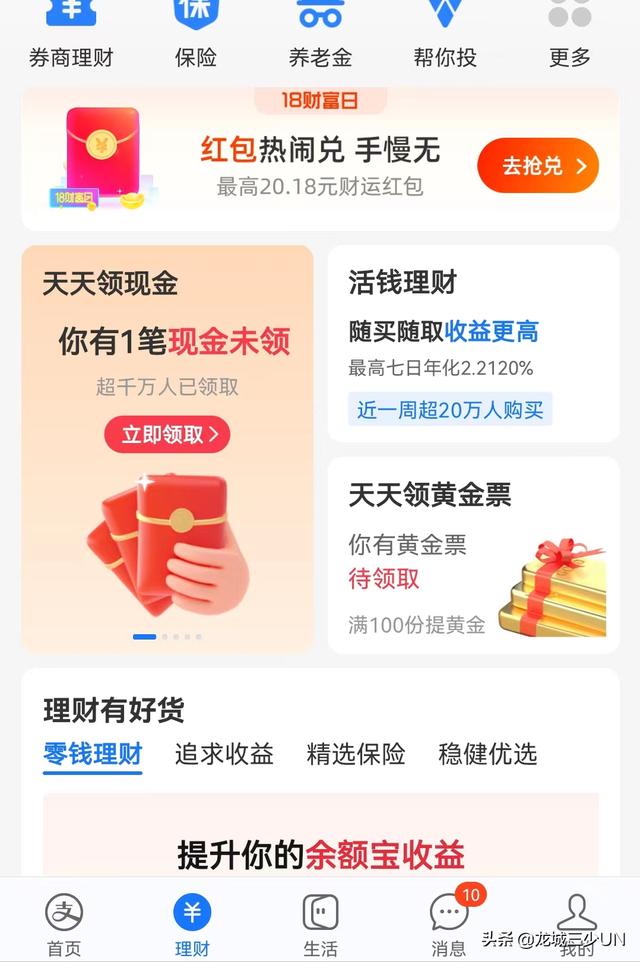640x962 pixels.
Task: Select the 理财 bottom tab
Action: [192, 923]
